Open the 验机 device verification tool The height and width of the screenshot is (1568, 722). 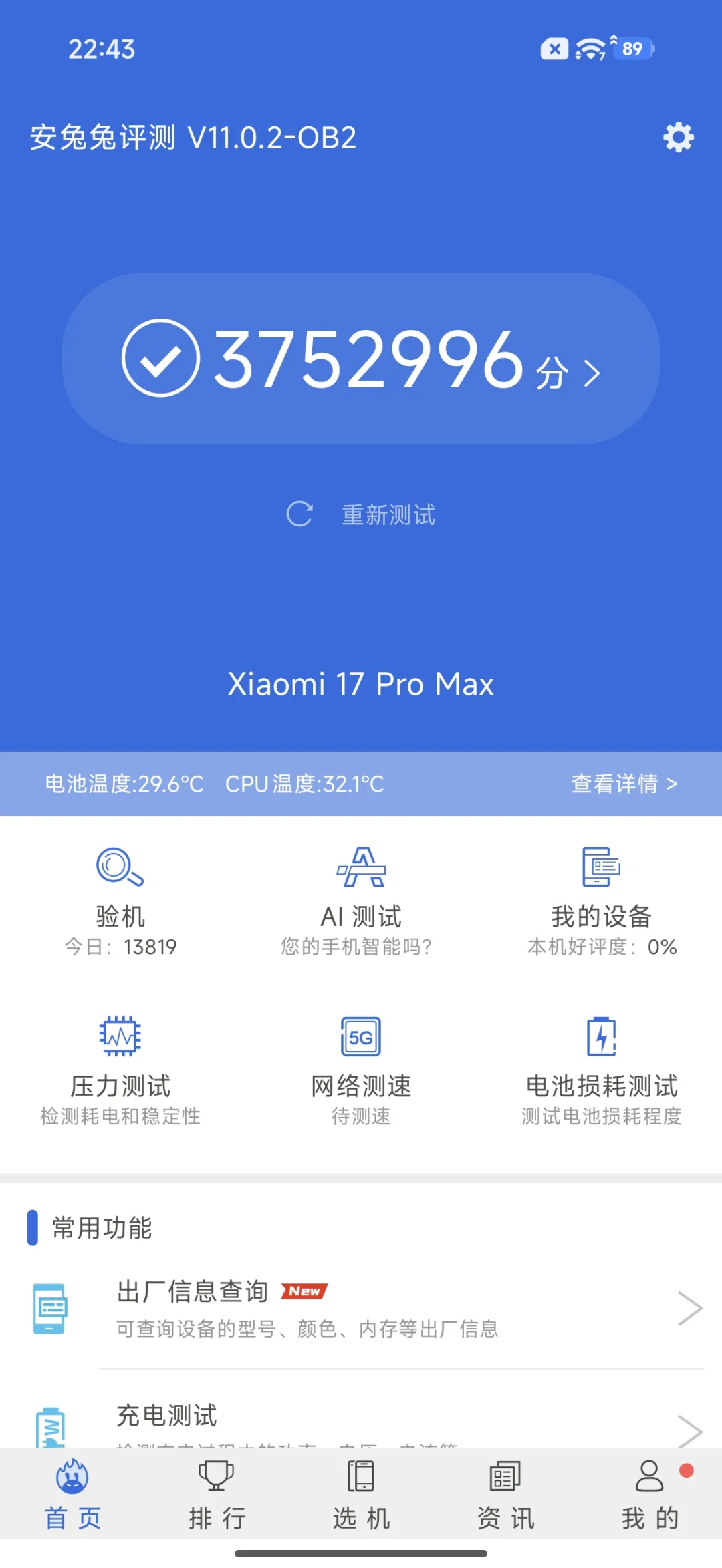coord(120,901)
